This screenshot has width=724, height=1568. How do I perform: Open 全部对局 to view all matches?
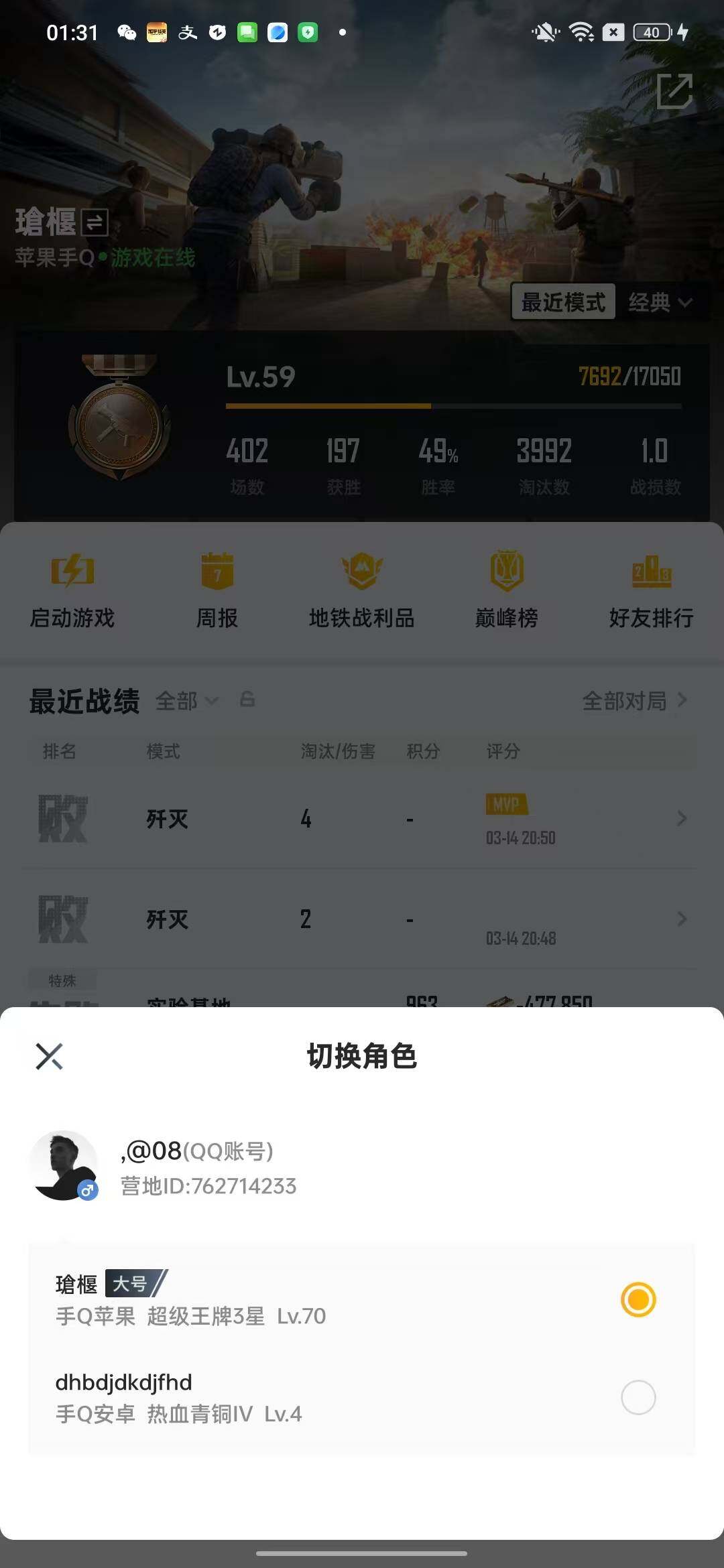623,700
